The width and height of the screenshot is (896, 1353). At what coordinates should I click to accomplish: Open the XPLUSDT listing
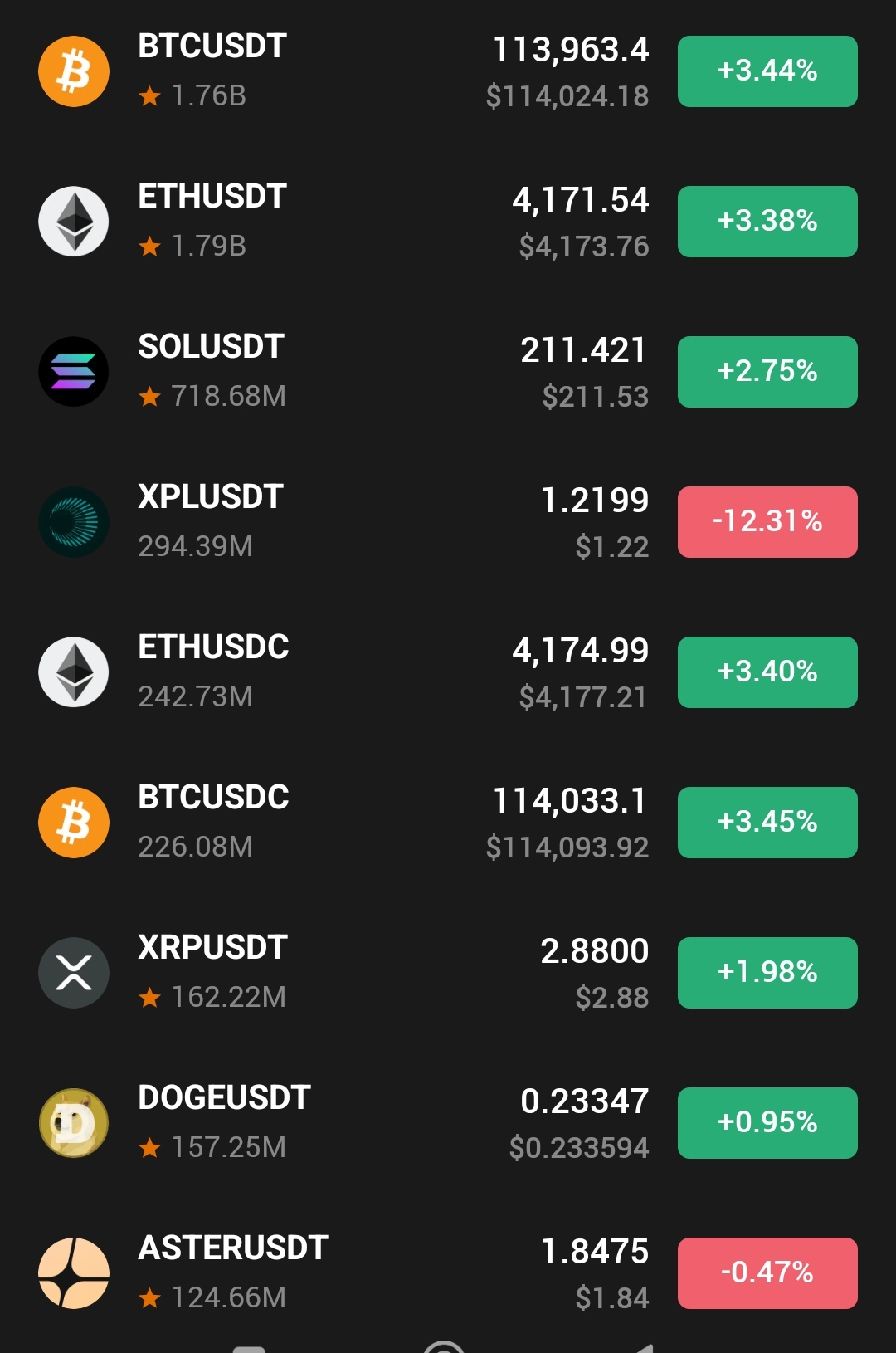pos(211,498)
